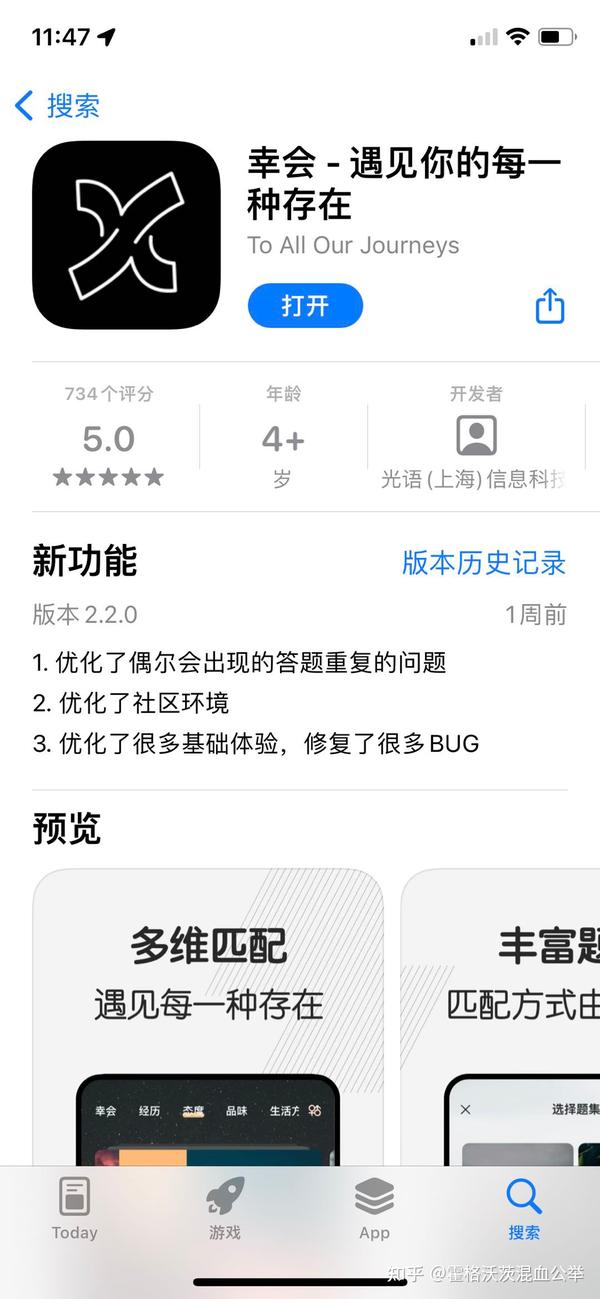View developer 光语(上海)信息科技
Image resolution: width=600 pixels, height=1299 pixels.
pos(476,438)
